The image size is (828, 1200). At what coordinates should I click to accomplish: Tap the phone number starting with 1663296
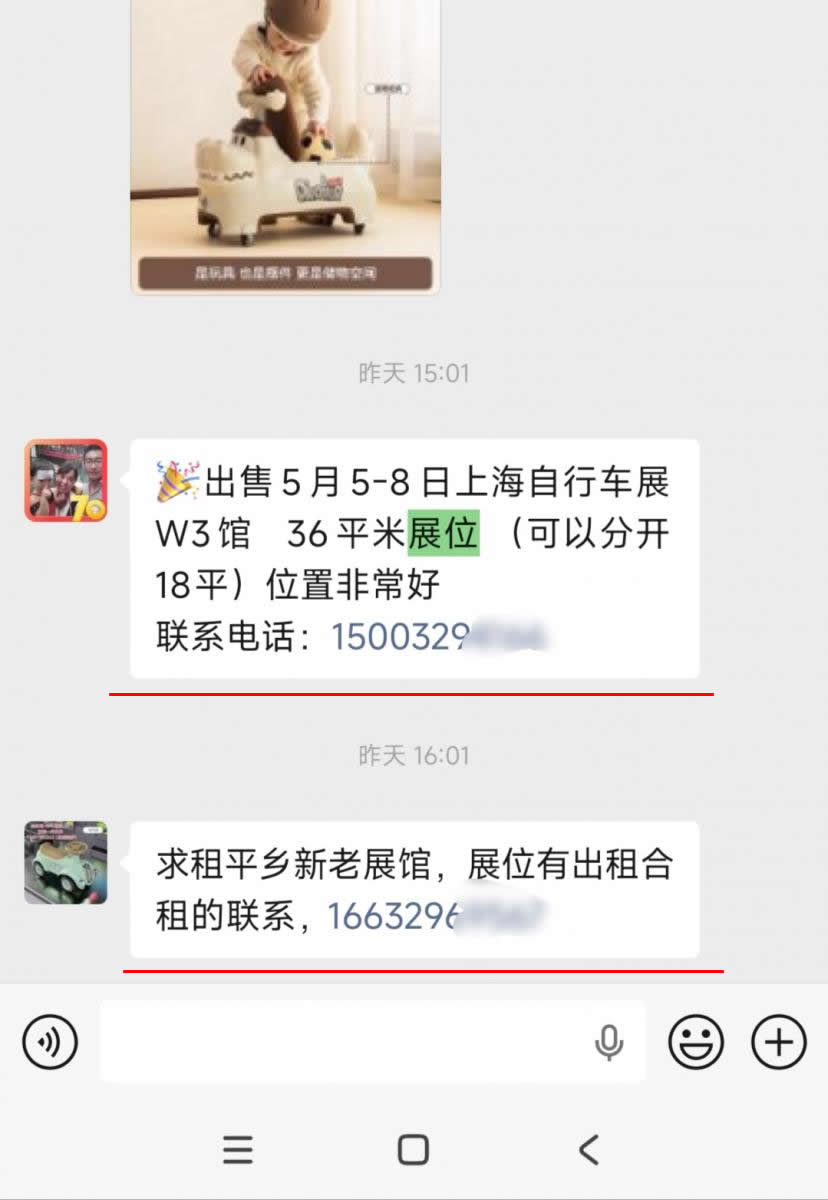(438, 916)
